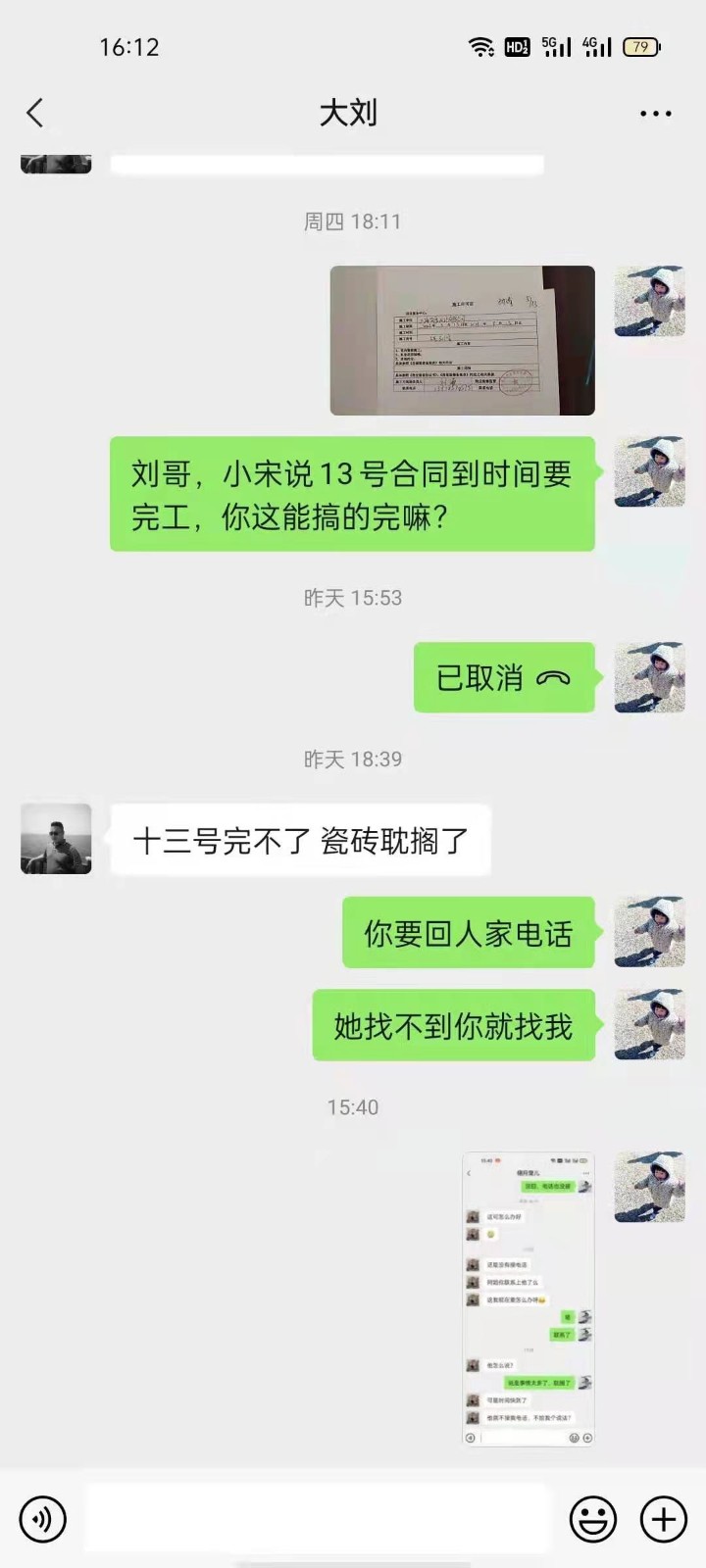
Task: Go back to the chat list
Action: point(35,113)
